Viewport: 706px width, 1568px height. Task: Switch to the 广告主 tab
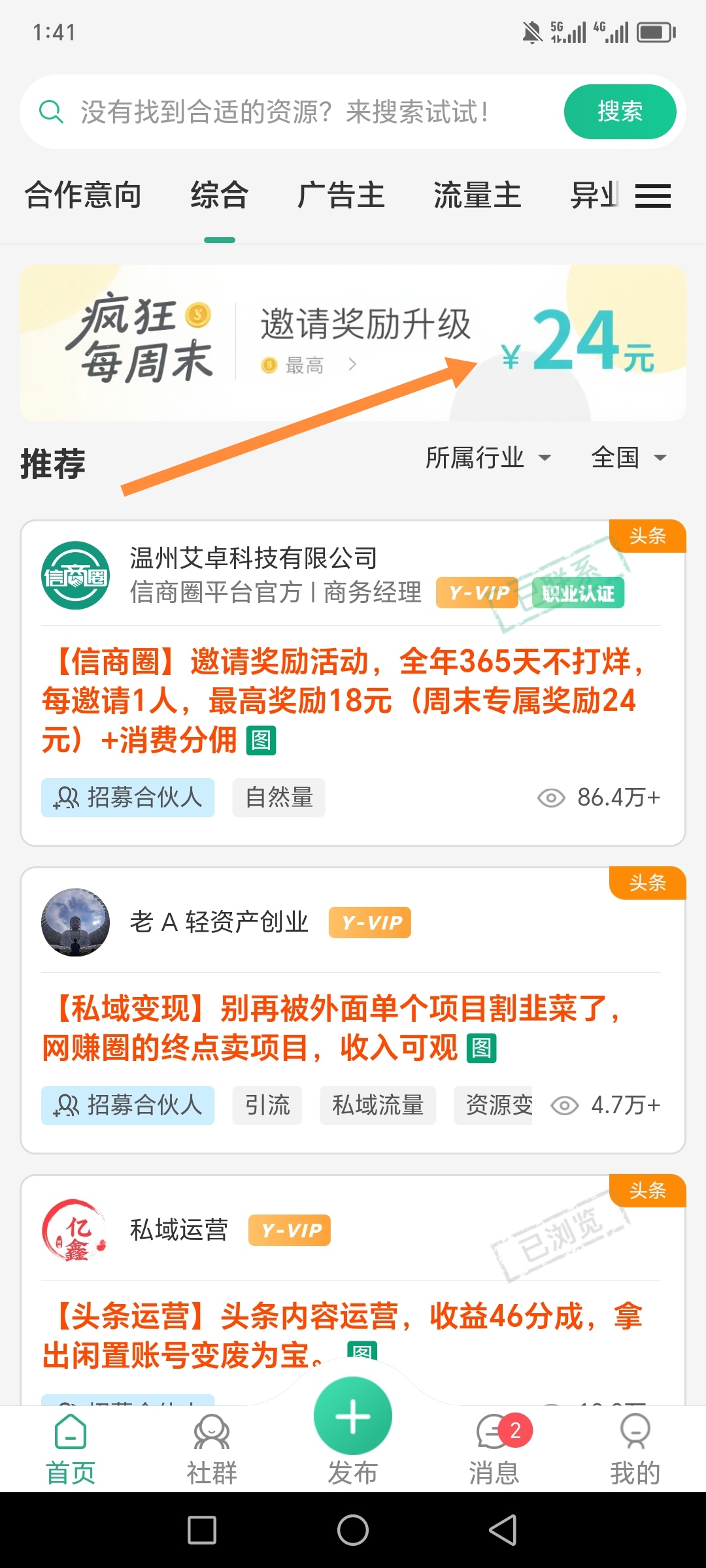tap(341, 195)
